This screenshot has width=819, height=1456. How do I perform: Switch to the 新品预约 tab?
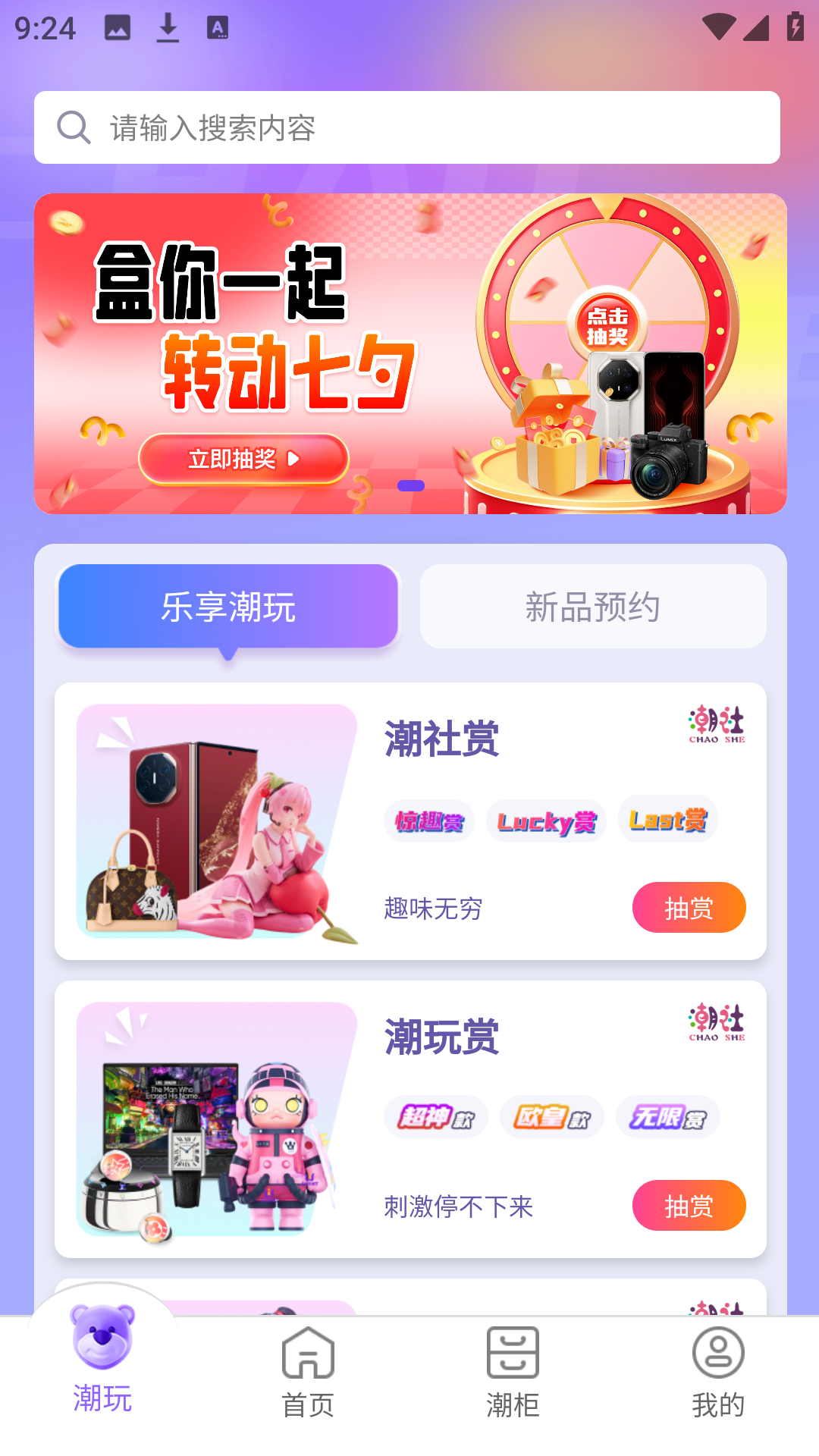click(x=593, y=607)
